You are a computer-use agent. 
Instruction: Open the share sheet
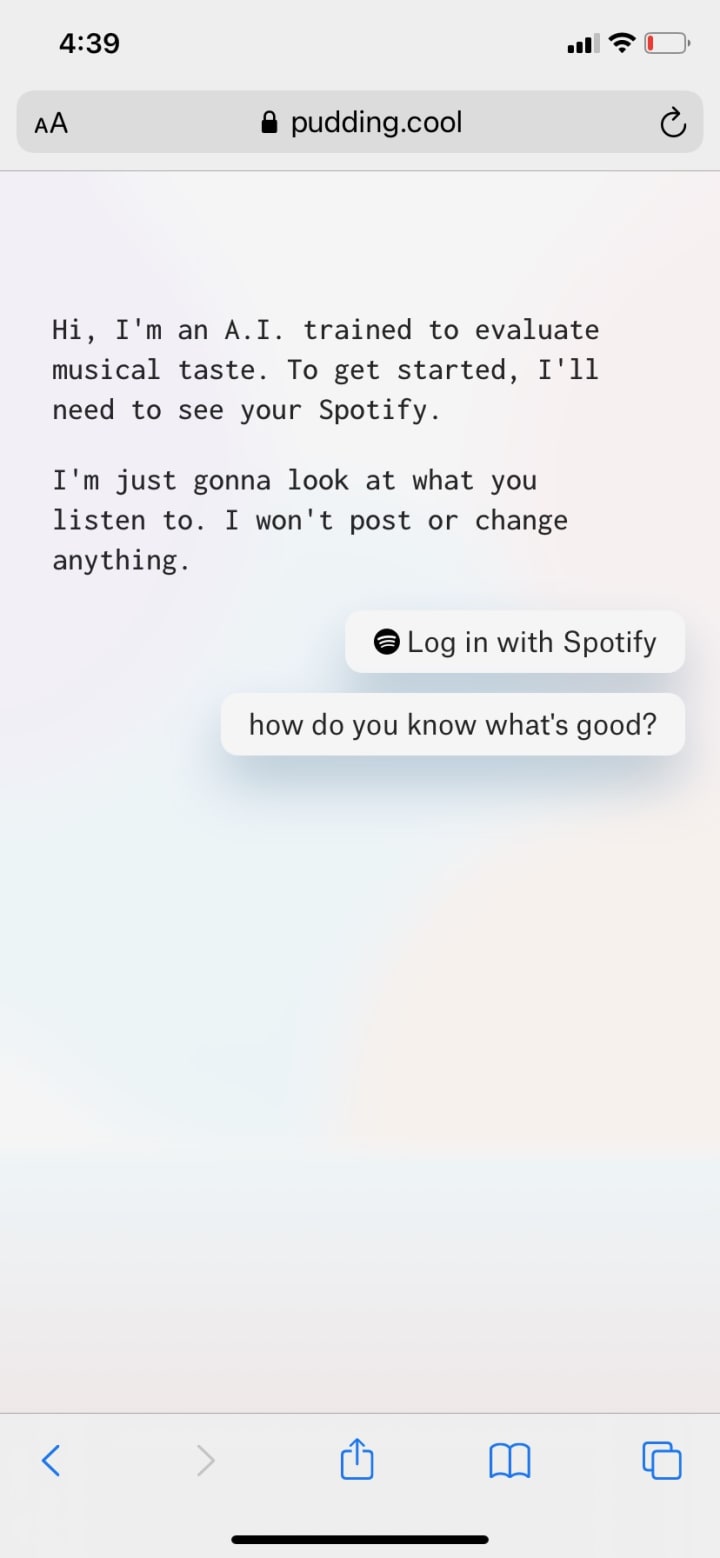[357, 1461]
